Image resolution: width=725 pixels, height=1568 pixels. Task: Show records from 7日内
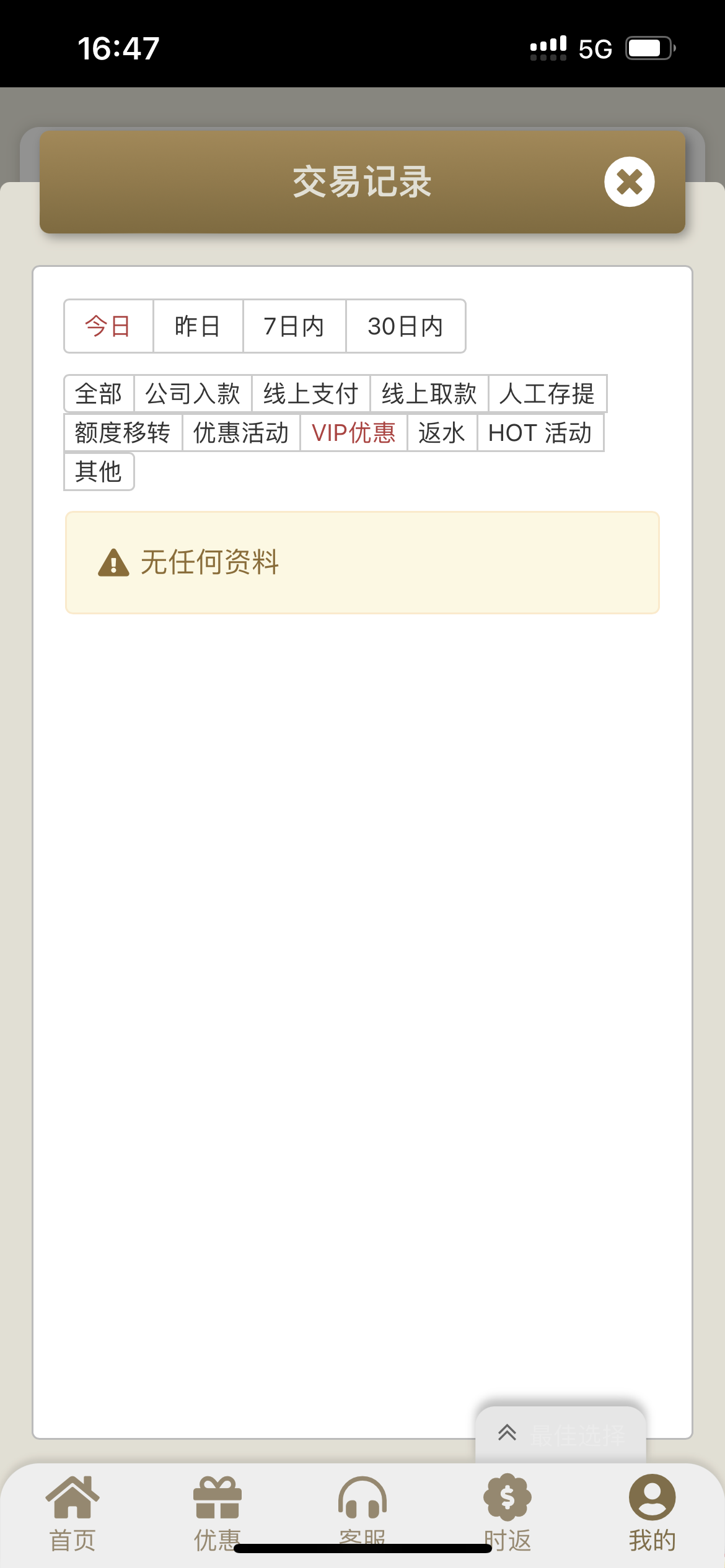[x=294, y=326]
